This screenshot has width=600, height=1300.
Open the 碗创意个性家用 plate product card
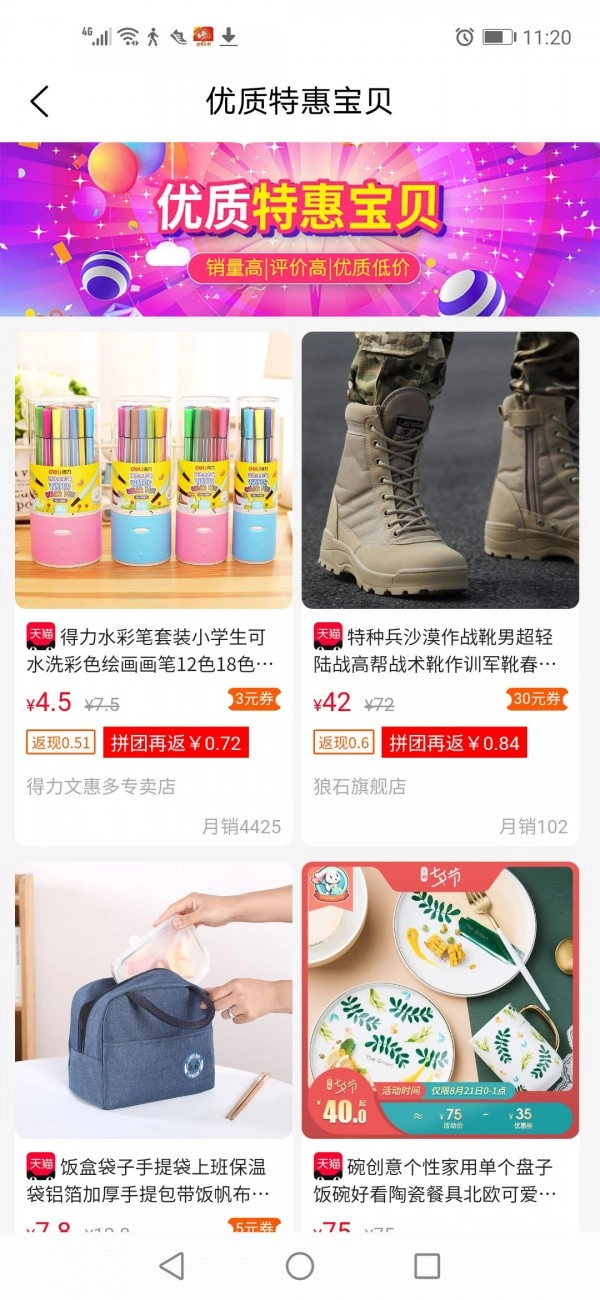point(440,1000)
